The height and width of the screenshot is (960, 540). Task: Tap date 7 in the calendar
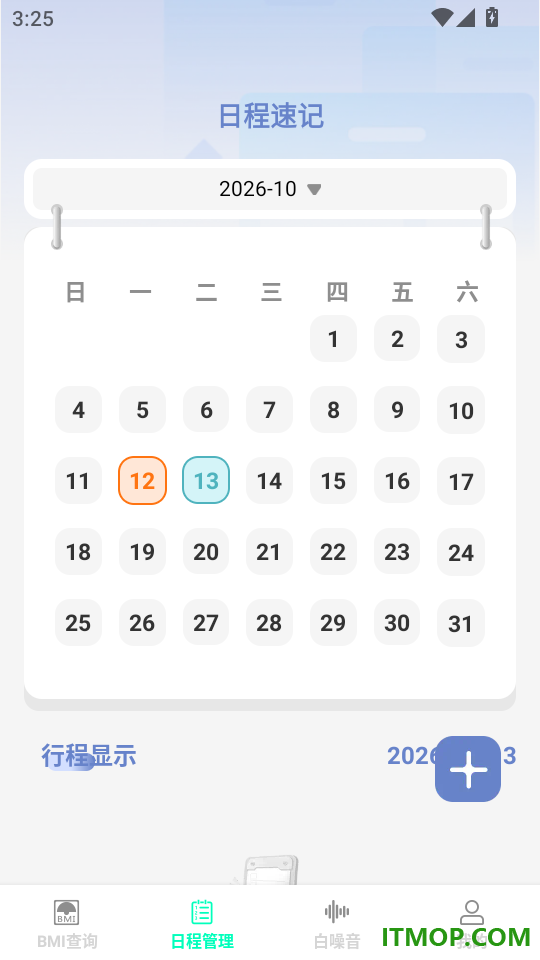click(269, 410)
